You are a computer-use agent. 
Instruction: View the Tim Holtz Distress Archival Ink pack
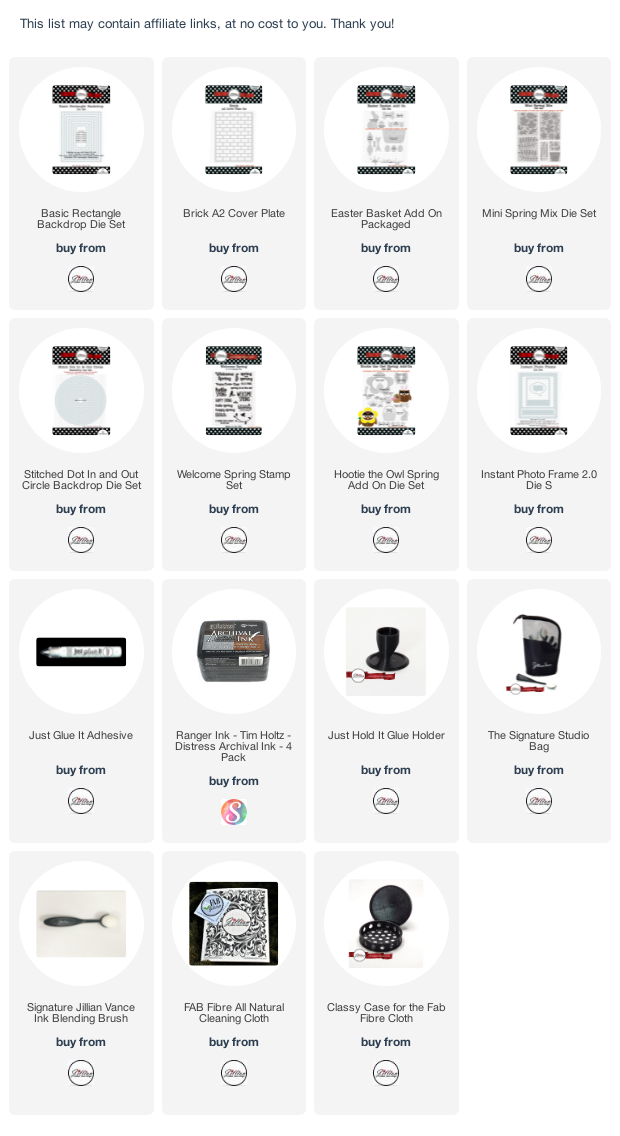click(x=234, y=711)
